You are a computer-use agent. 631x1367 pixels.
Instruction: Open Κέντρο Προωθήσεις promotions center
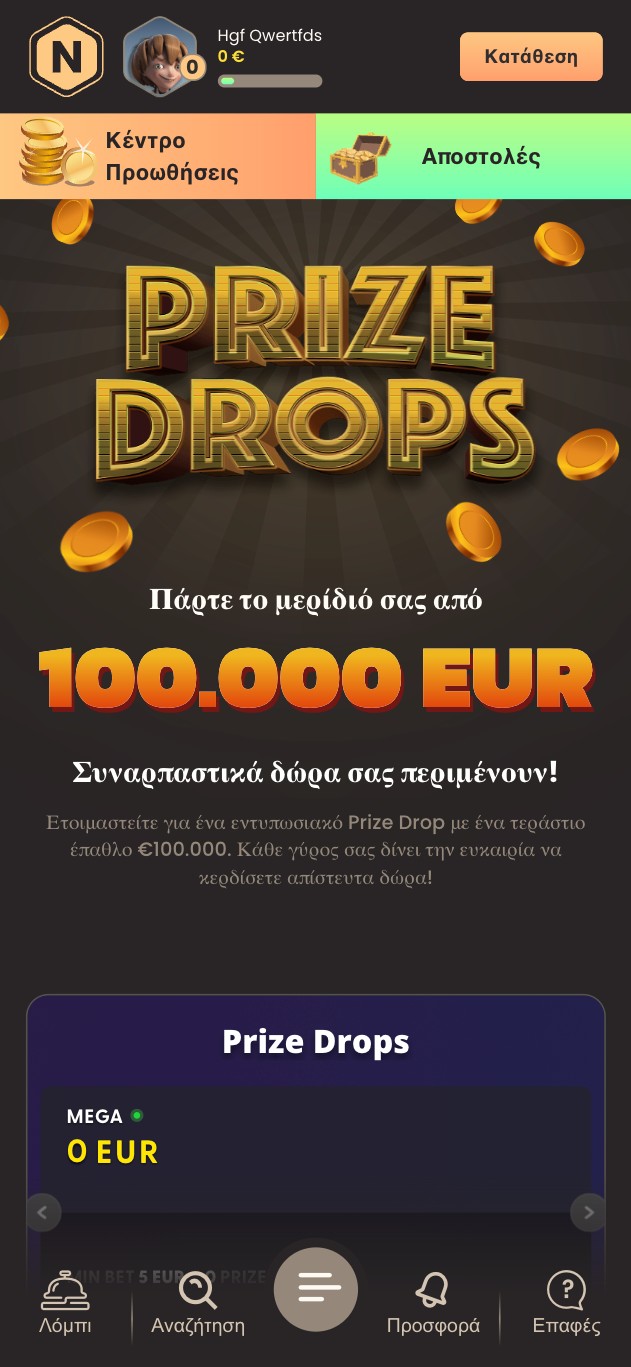point(158,156)
